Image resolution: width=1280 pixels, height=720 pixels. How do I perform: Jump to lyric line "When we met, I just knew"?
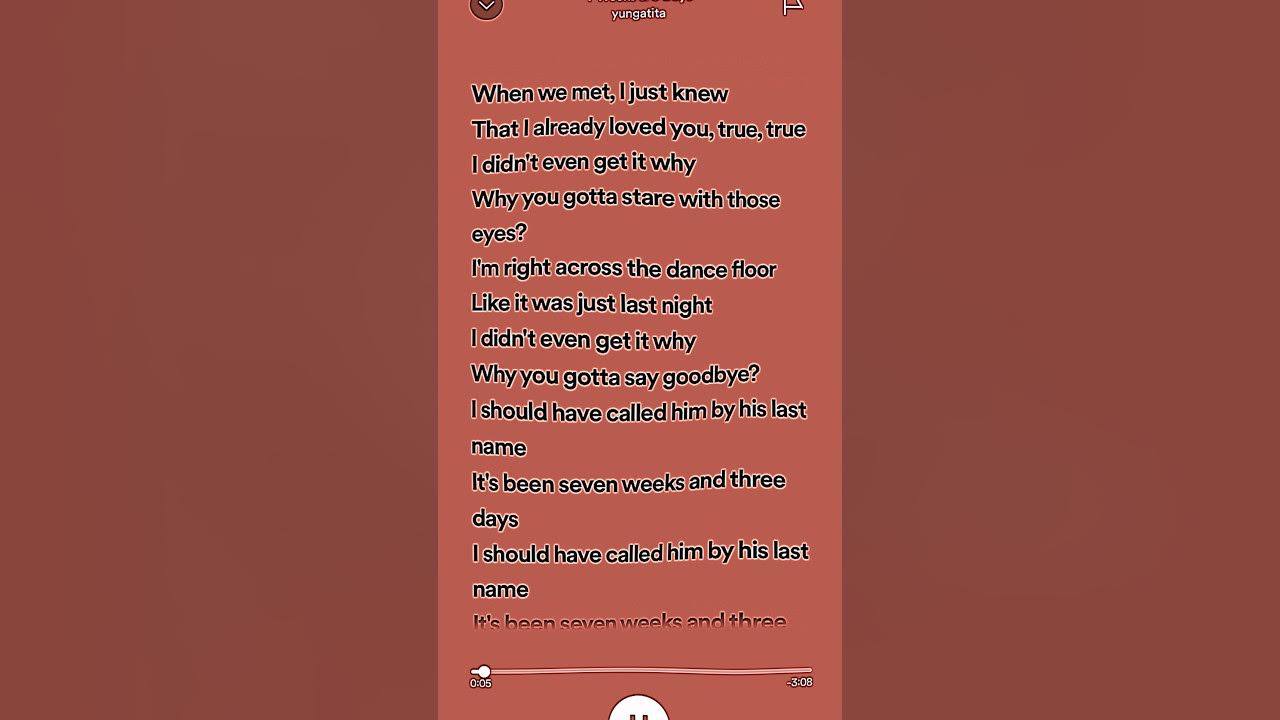click(x=600, y=93)
